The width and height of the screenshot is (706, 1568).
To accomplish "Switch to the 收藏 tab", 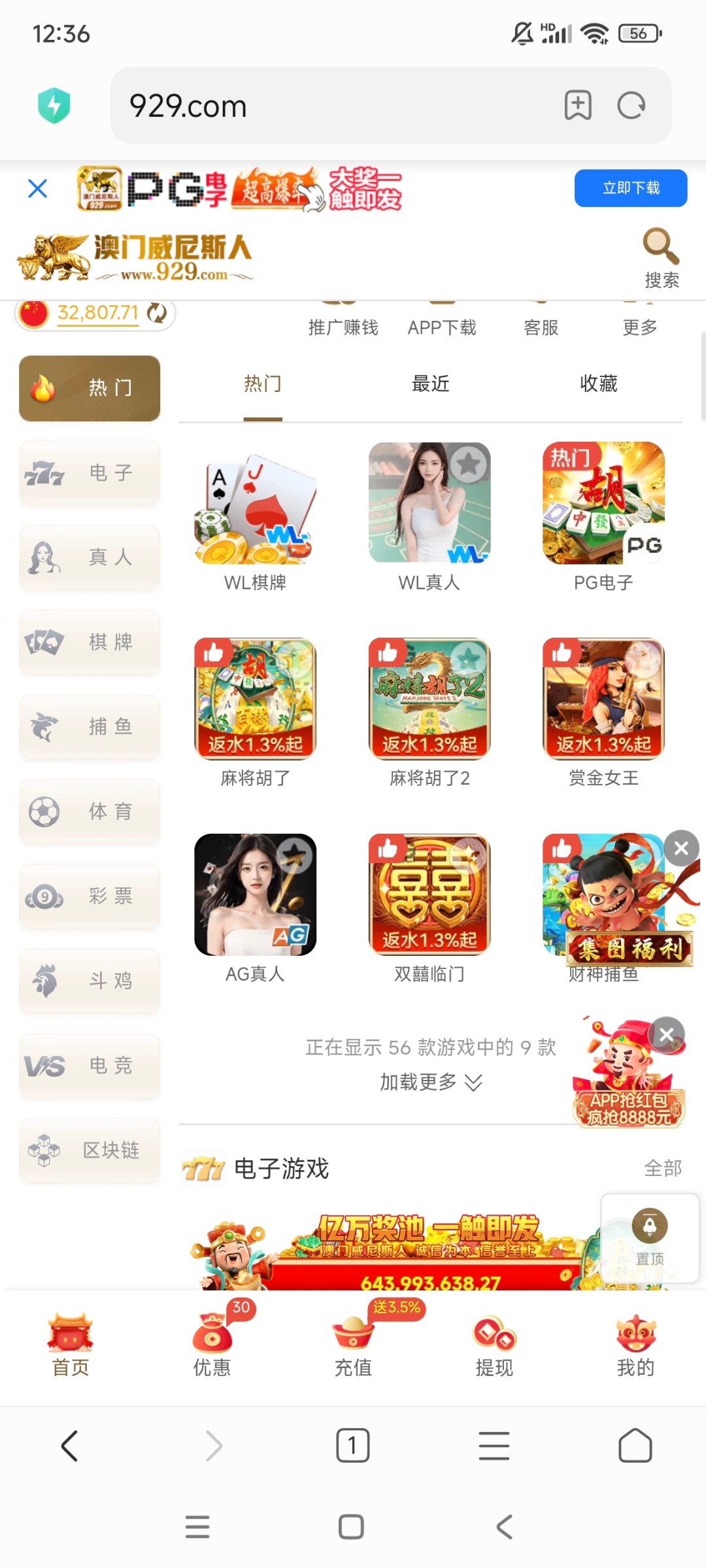I will click(598, 384).
